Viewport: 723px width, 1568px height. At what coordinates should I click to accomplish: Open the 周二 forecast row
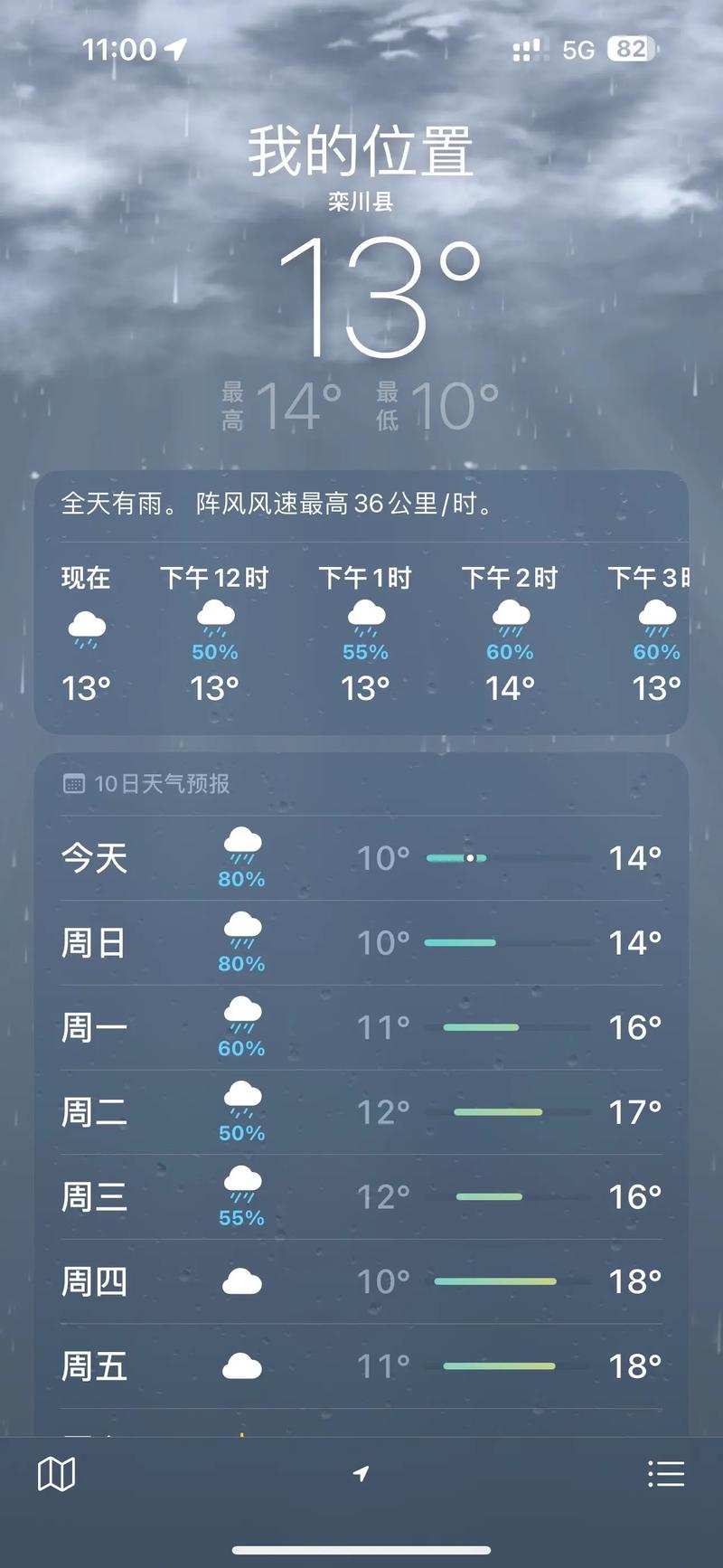click(x=361, y=1112)
